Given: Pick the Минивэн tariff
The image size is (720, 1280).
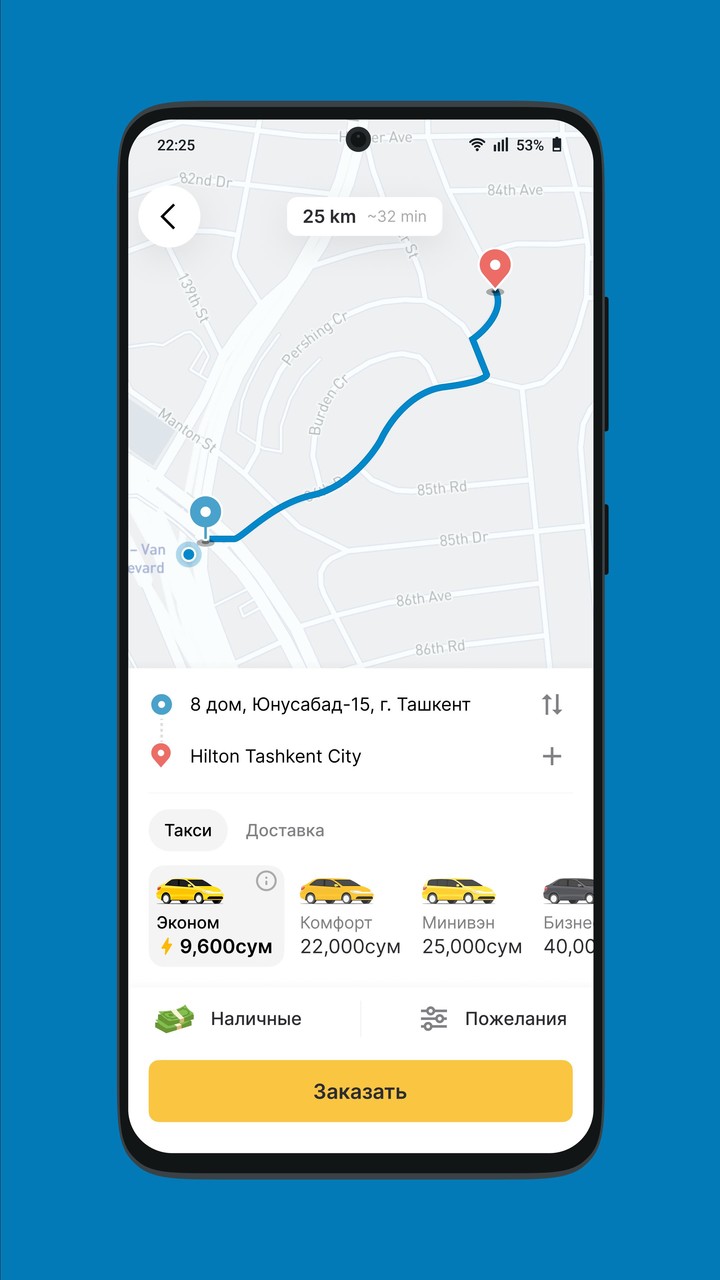Looking at the screenshot, I should pyautogui.click(x=471, y=917).
